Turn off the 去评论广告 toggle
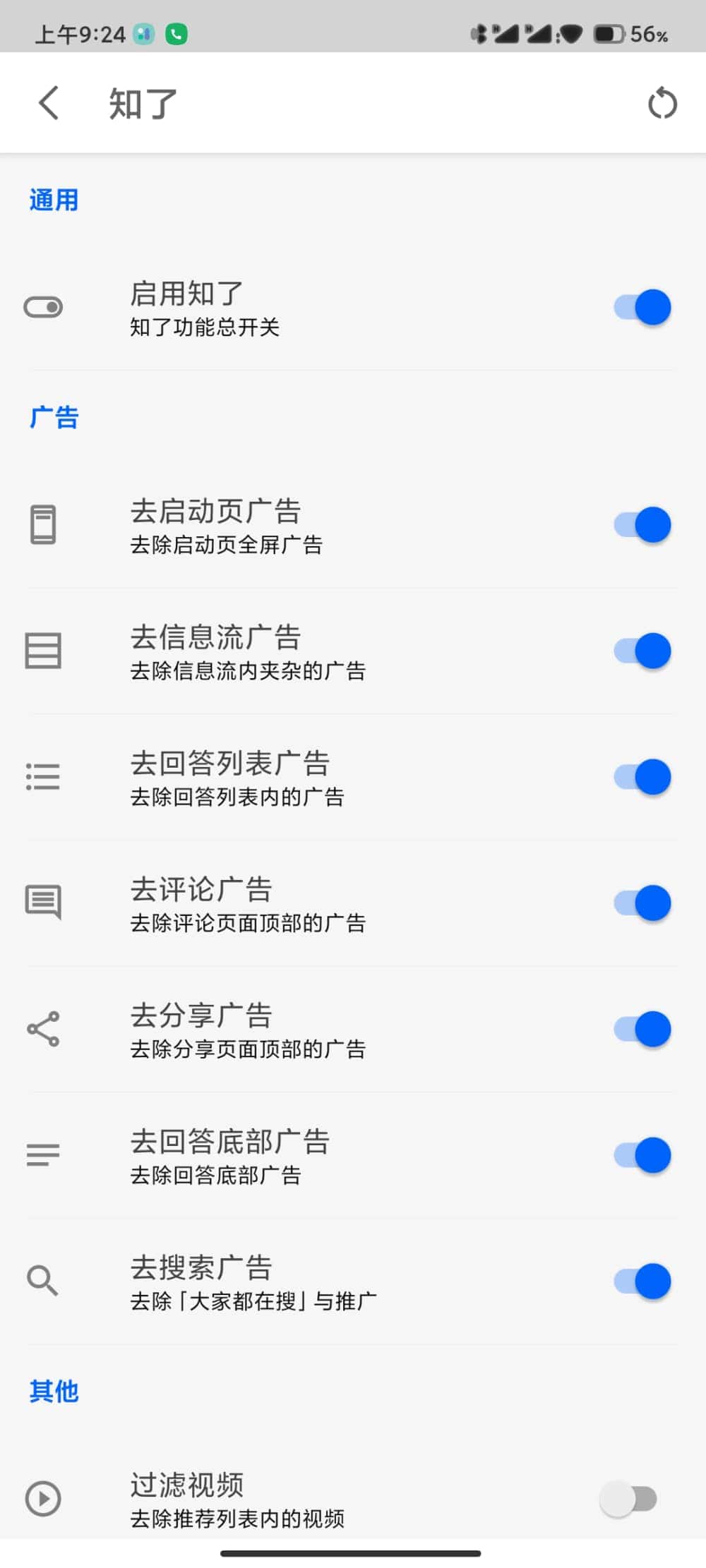Screen dimensions: 706x1568 [x=642, y=903]
